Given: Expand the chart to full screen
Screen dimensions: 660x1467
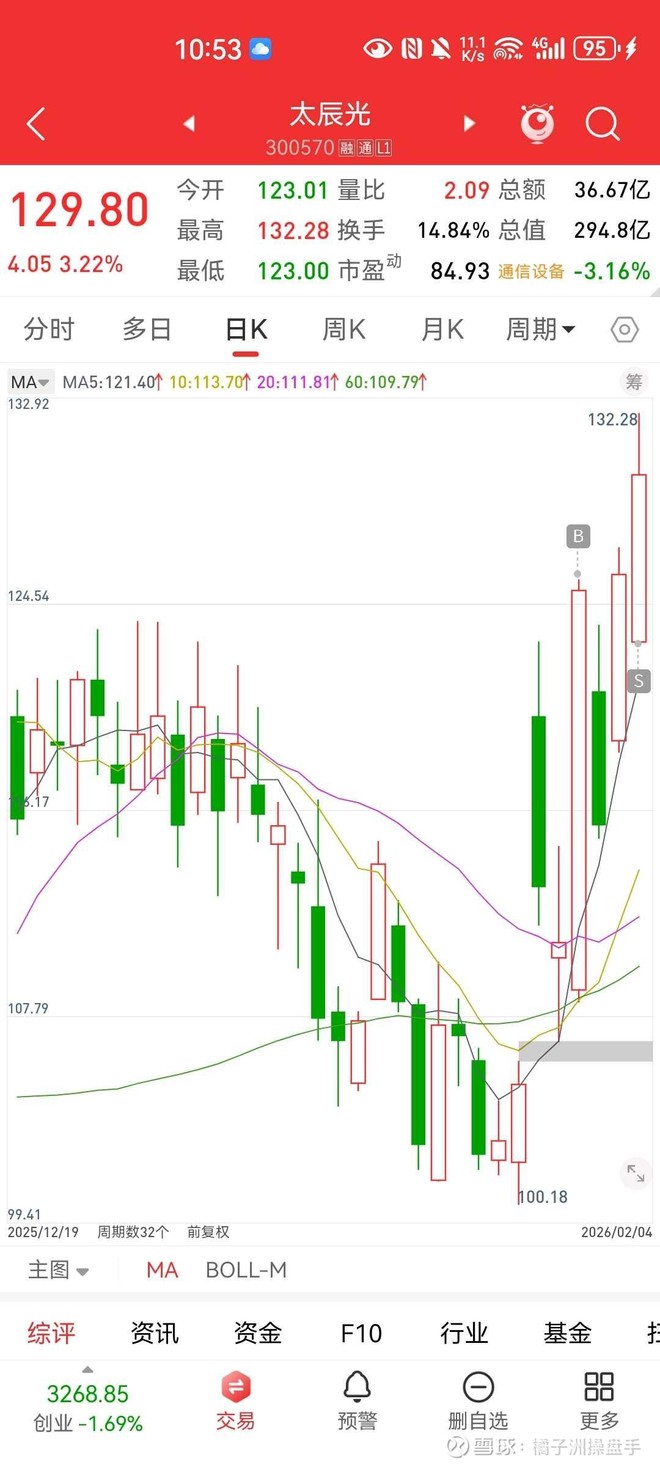Looking at the screenshot, I should tap(635, 1172).
